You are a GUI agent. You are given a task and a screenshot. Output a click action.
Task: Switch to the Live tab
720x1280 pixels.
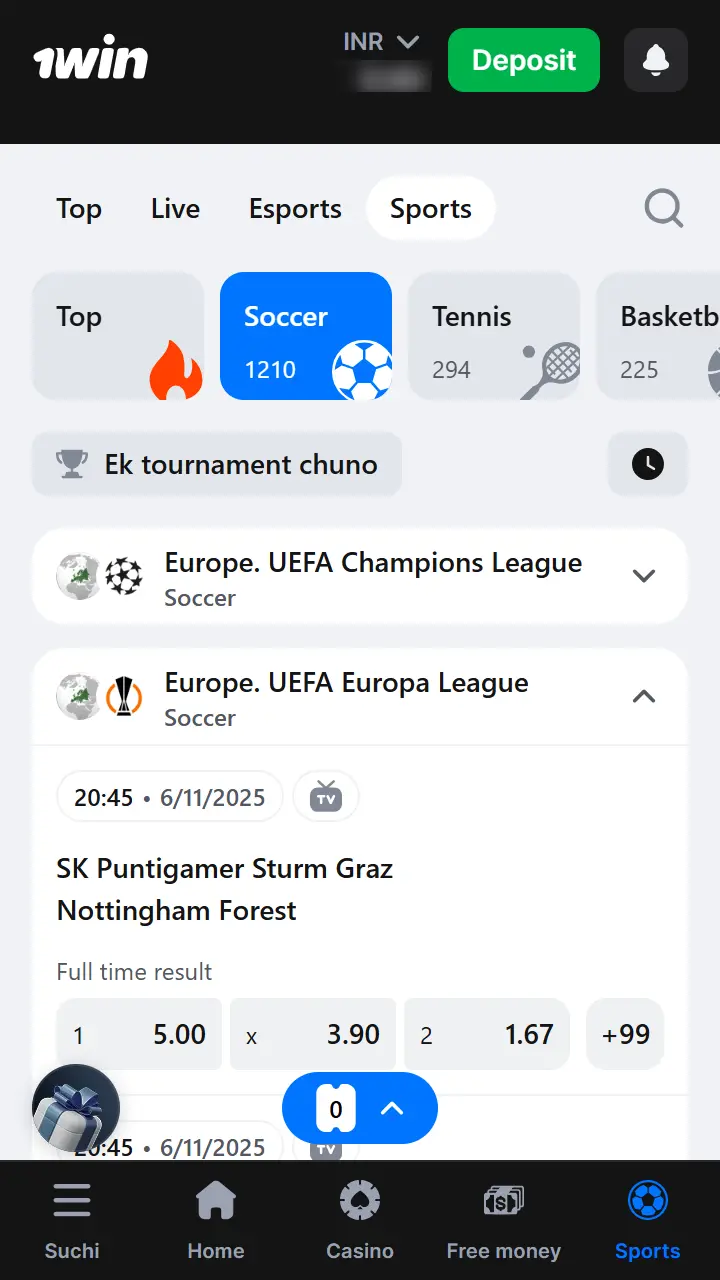175,208
